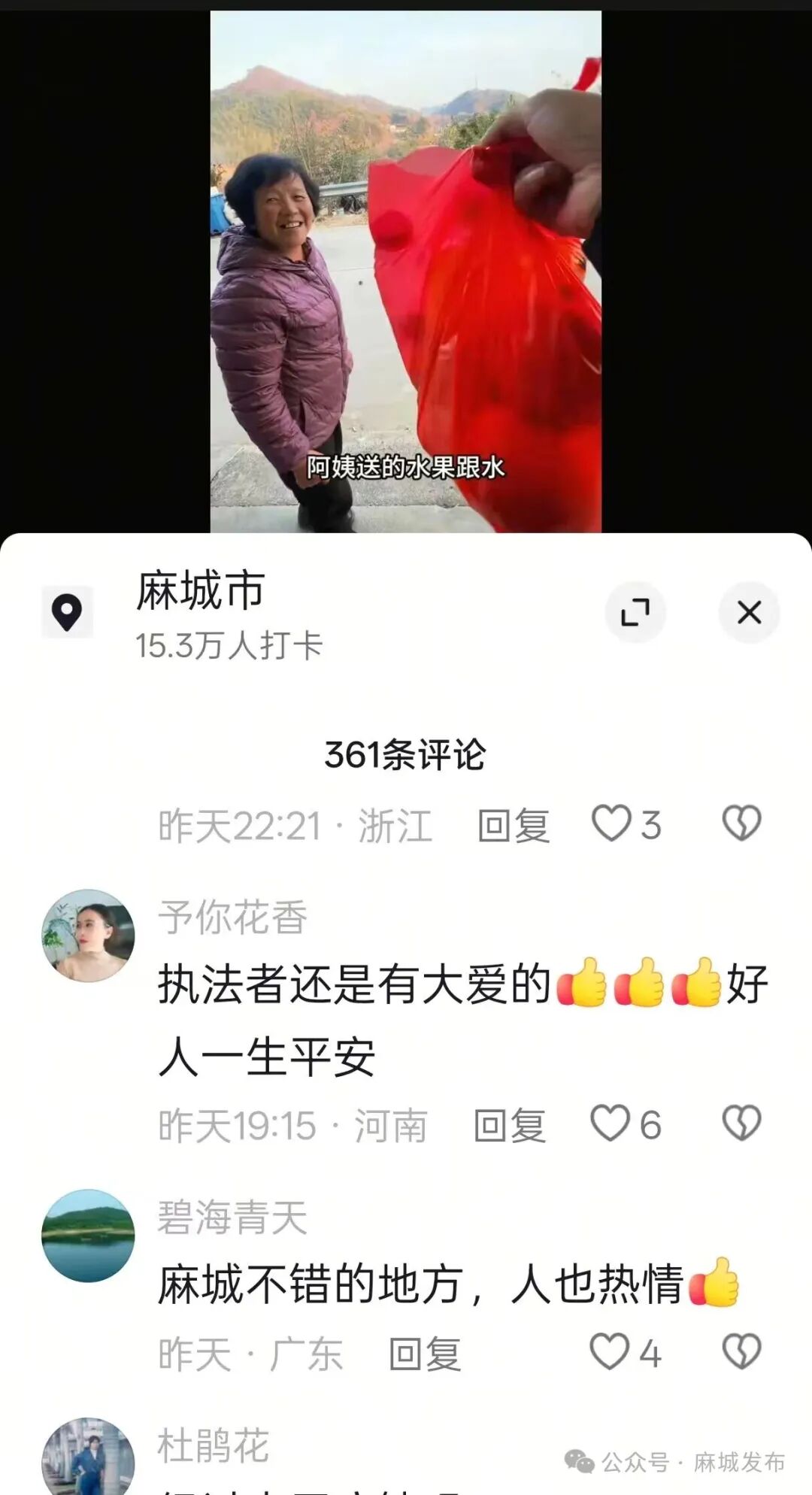The height and width of the screenshot is (1495, 812).
Task: Open the 麻城市 location page
Action: [x=200, y=591]
